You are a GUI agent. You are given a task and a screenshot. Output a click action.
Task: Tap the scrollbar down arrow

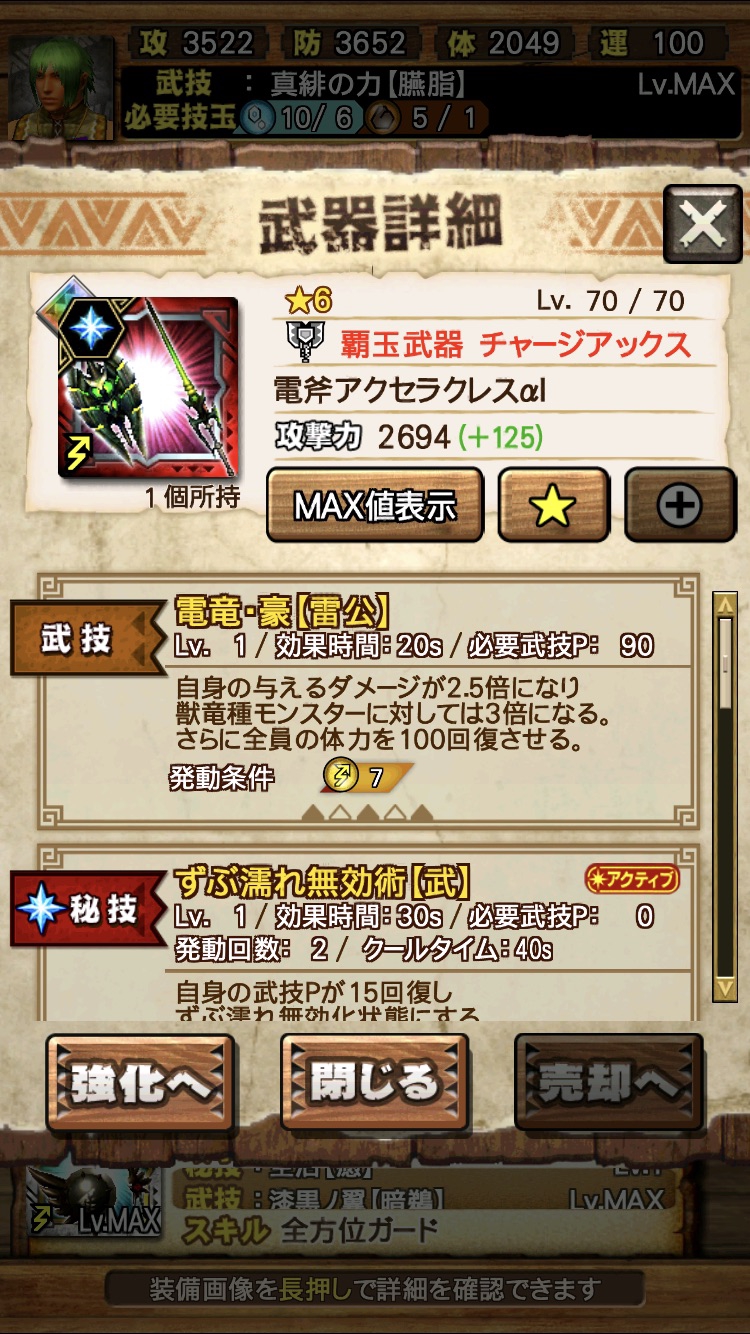click(x=725, y=988)
